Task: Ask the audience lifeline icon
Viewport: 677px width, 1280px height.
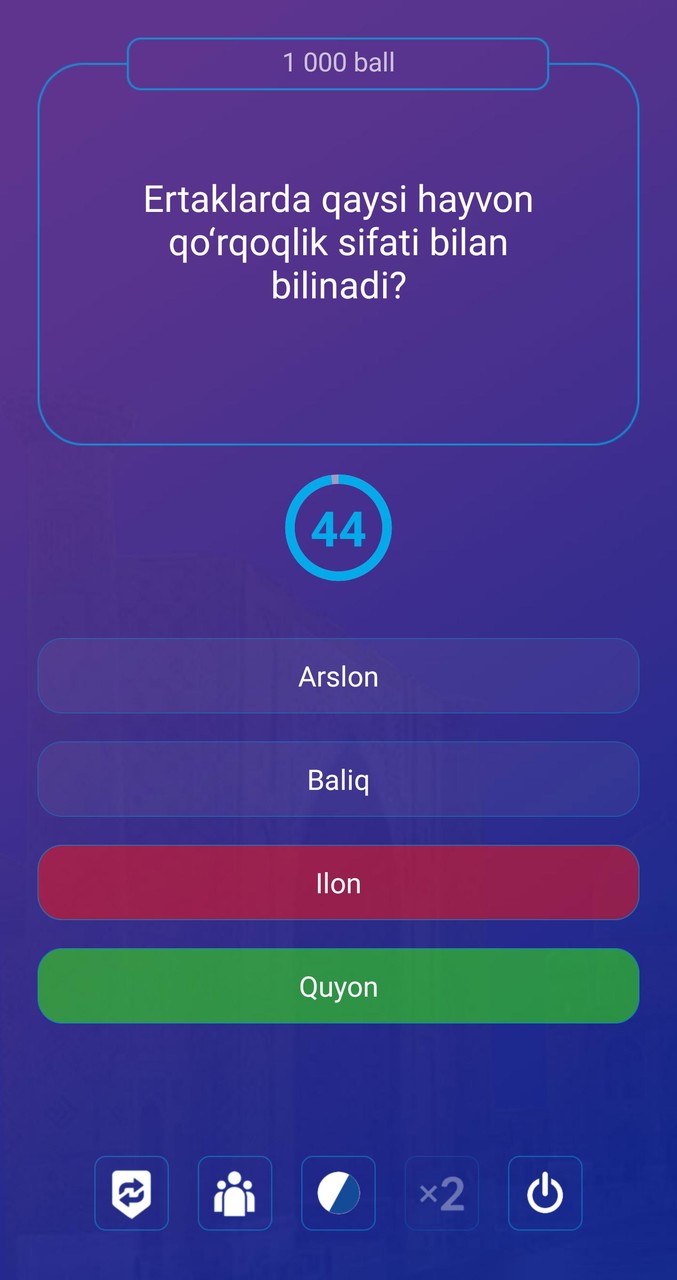Action: coord(235,1193)
